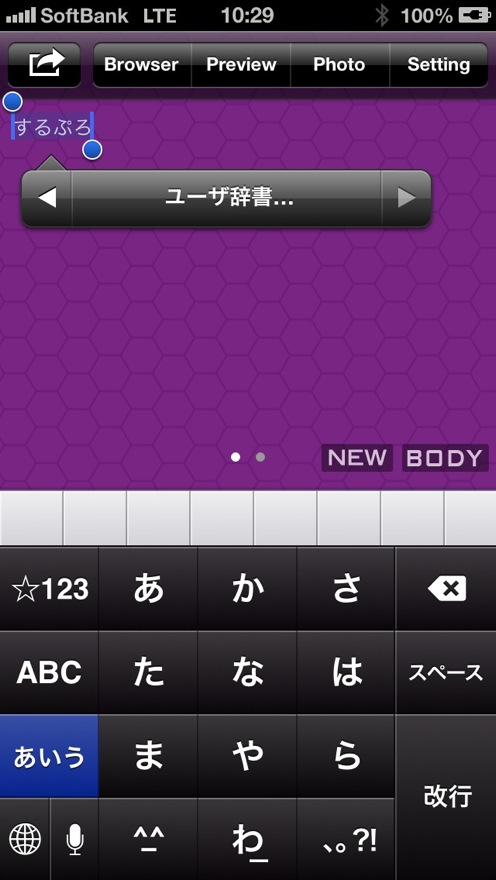Screen dimensions: 496x880
Task: Switch keyboard to ABC mode
Action: (x=49, y=672)
